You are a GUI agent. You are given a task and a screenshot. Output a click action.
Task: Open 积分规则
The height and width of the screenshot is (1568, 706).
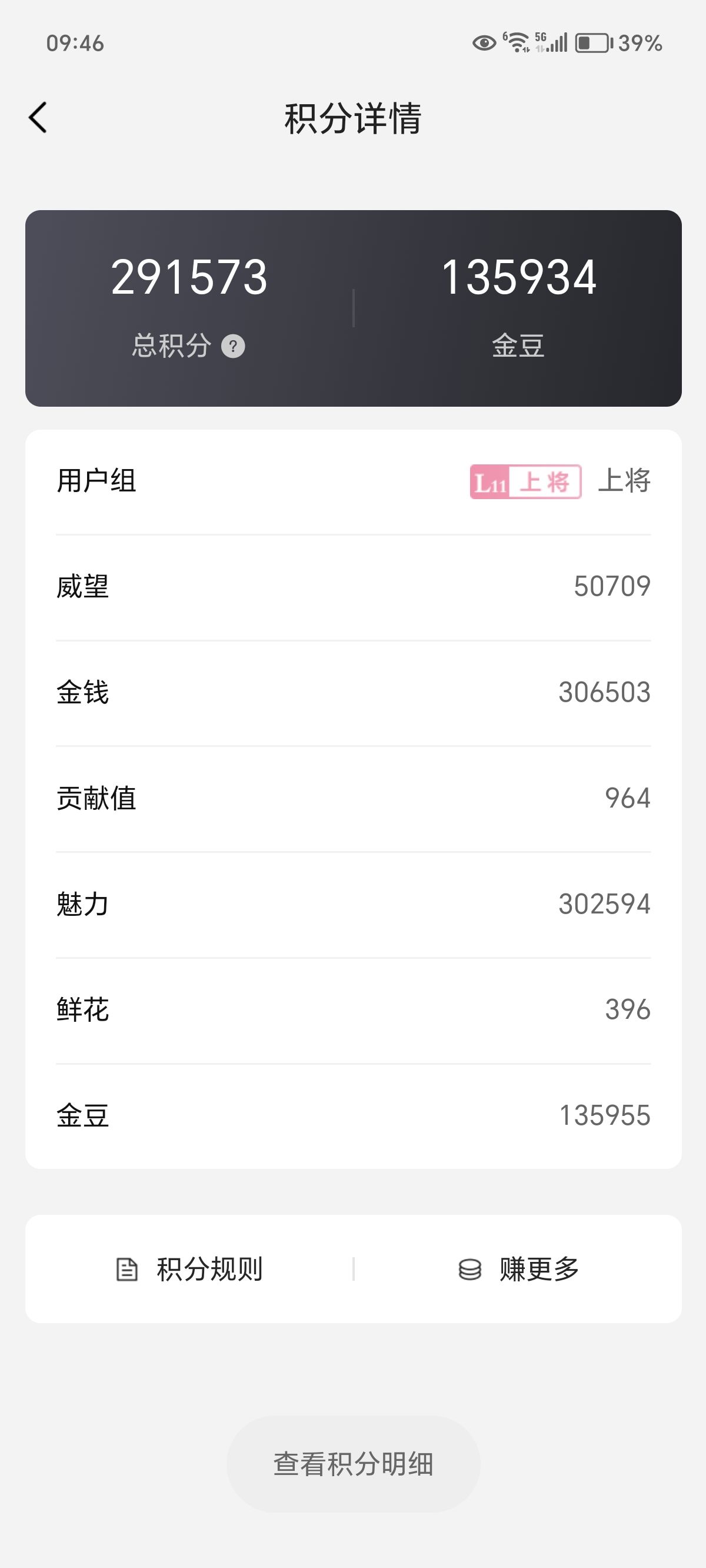tap(189, 1269)
